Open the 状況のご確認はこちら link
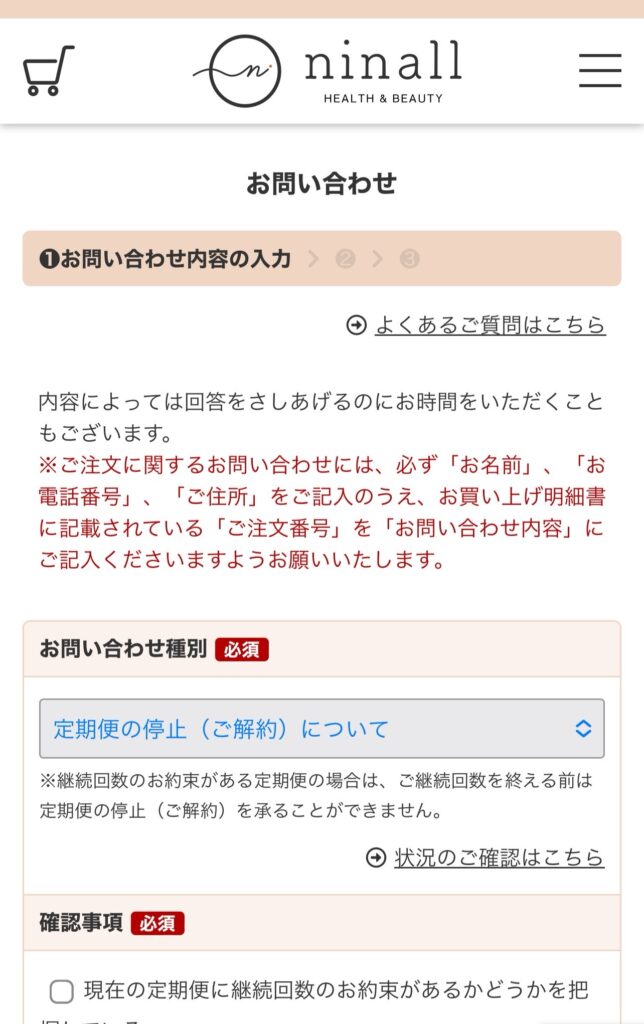Screen dimensions: 644x1024 click(x=499, y=857)
